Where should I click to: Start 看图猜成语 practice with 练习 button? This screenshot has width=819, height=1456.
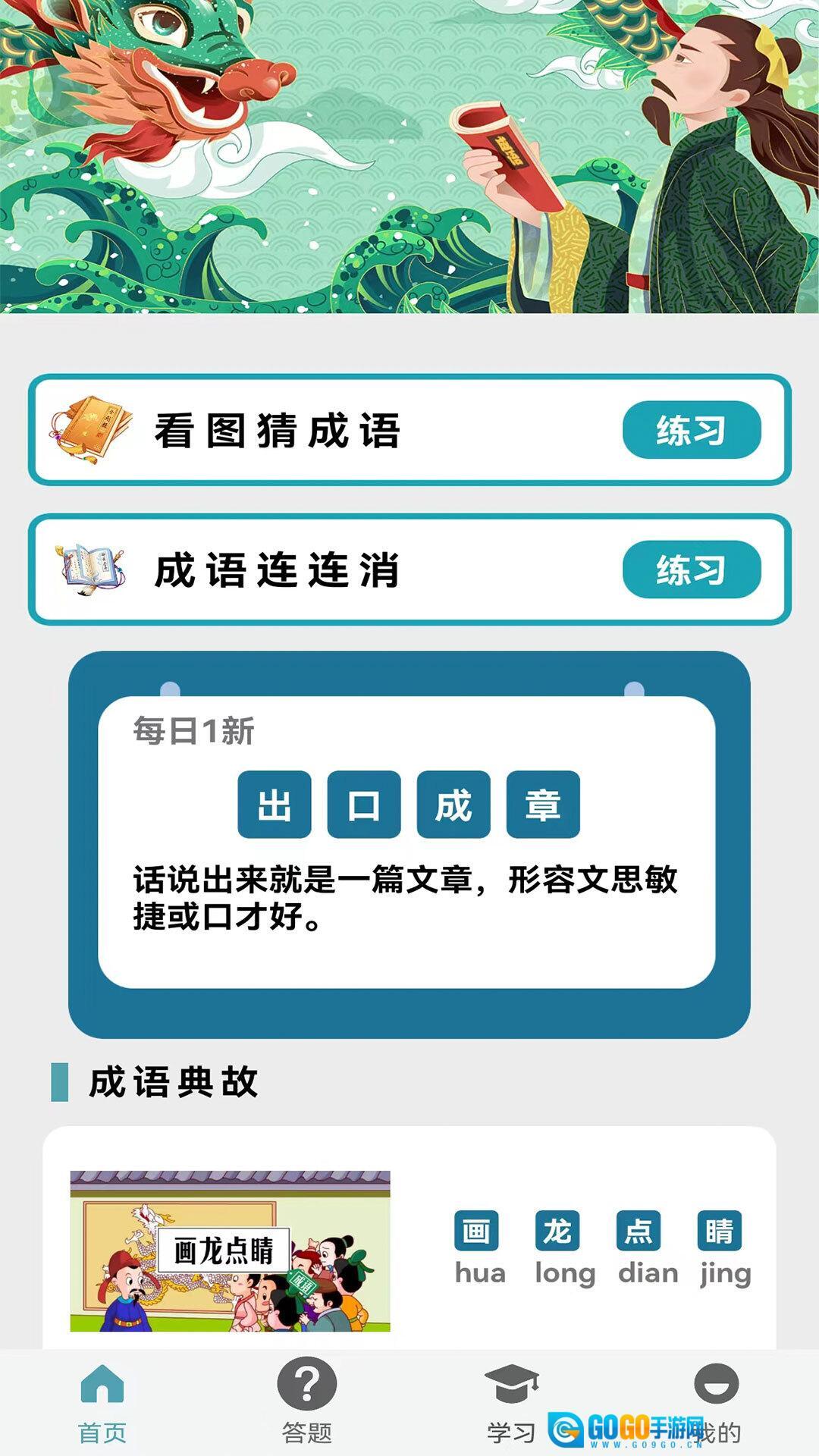click(691, 430)
